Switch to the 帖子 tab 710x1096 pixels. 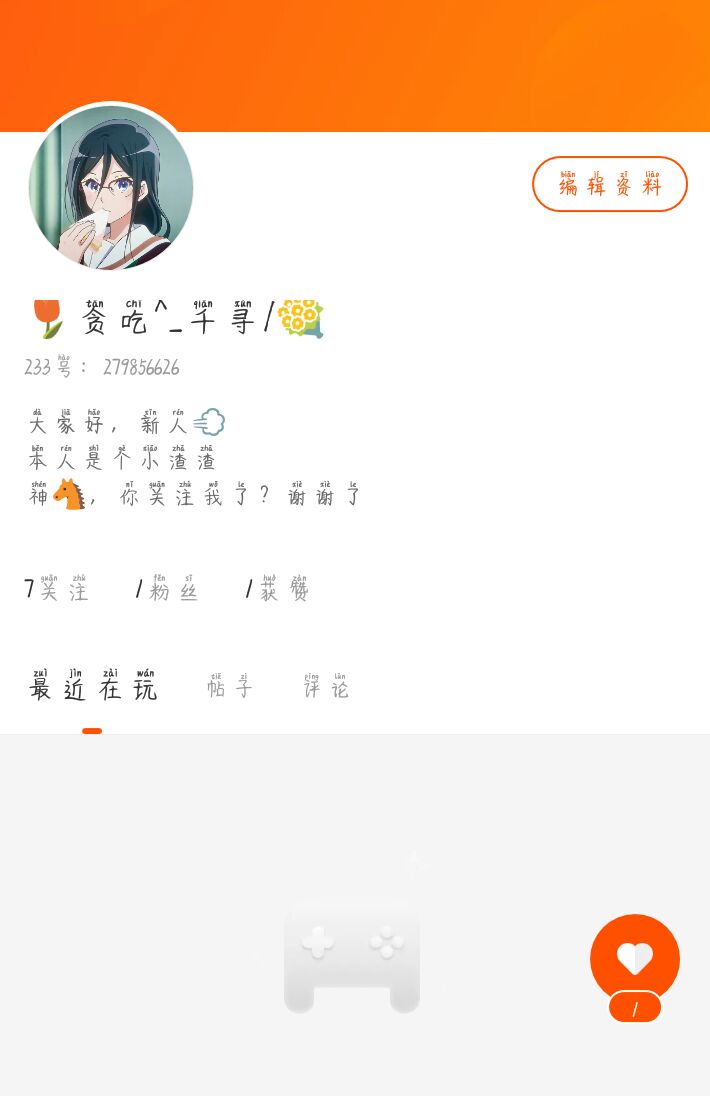pos(230,687)
